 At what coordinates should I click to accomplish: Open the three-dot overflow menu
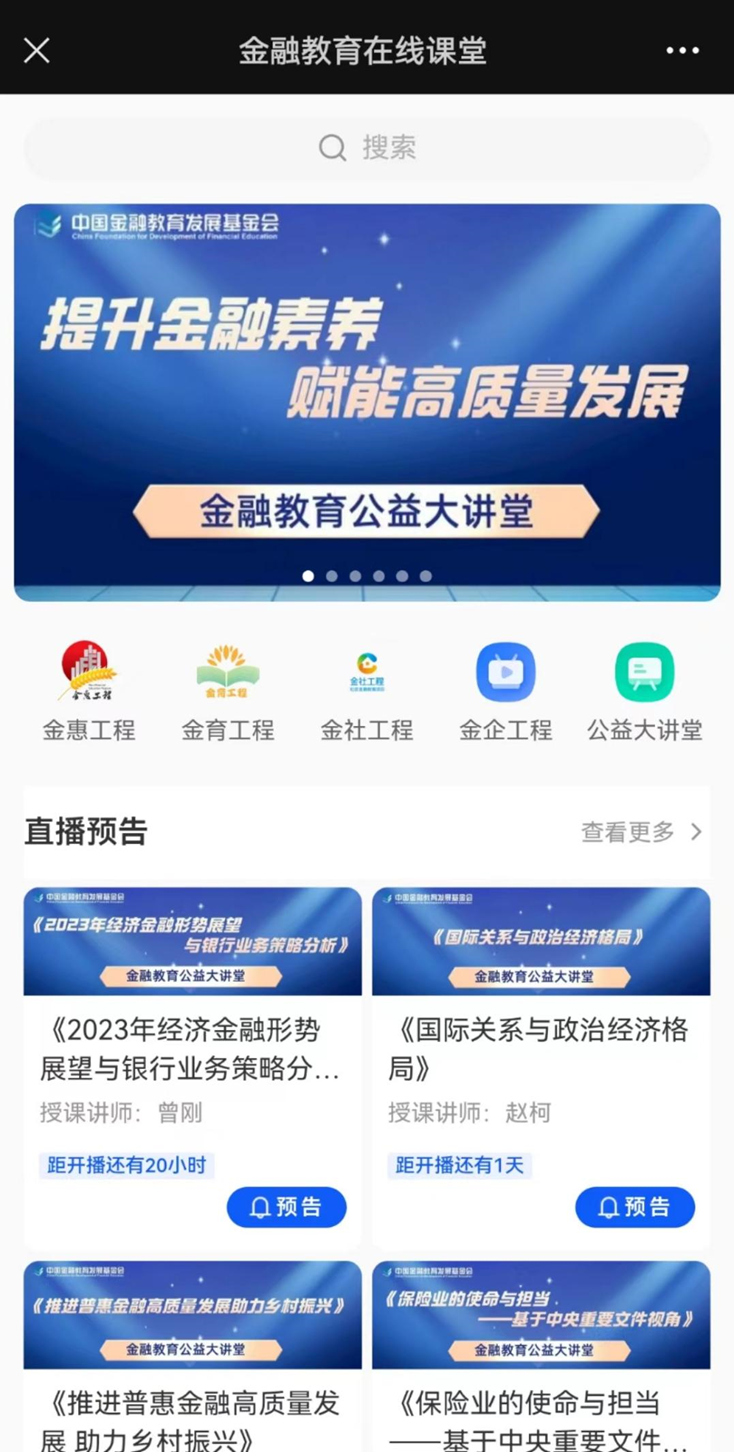pyautogui.click(x=682, y=50)
